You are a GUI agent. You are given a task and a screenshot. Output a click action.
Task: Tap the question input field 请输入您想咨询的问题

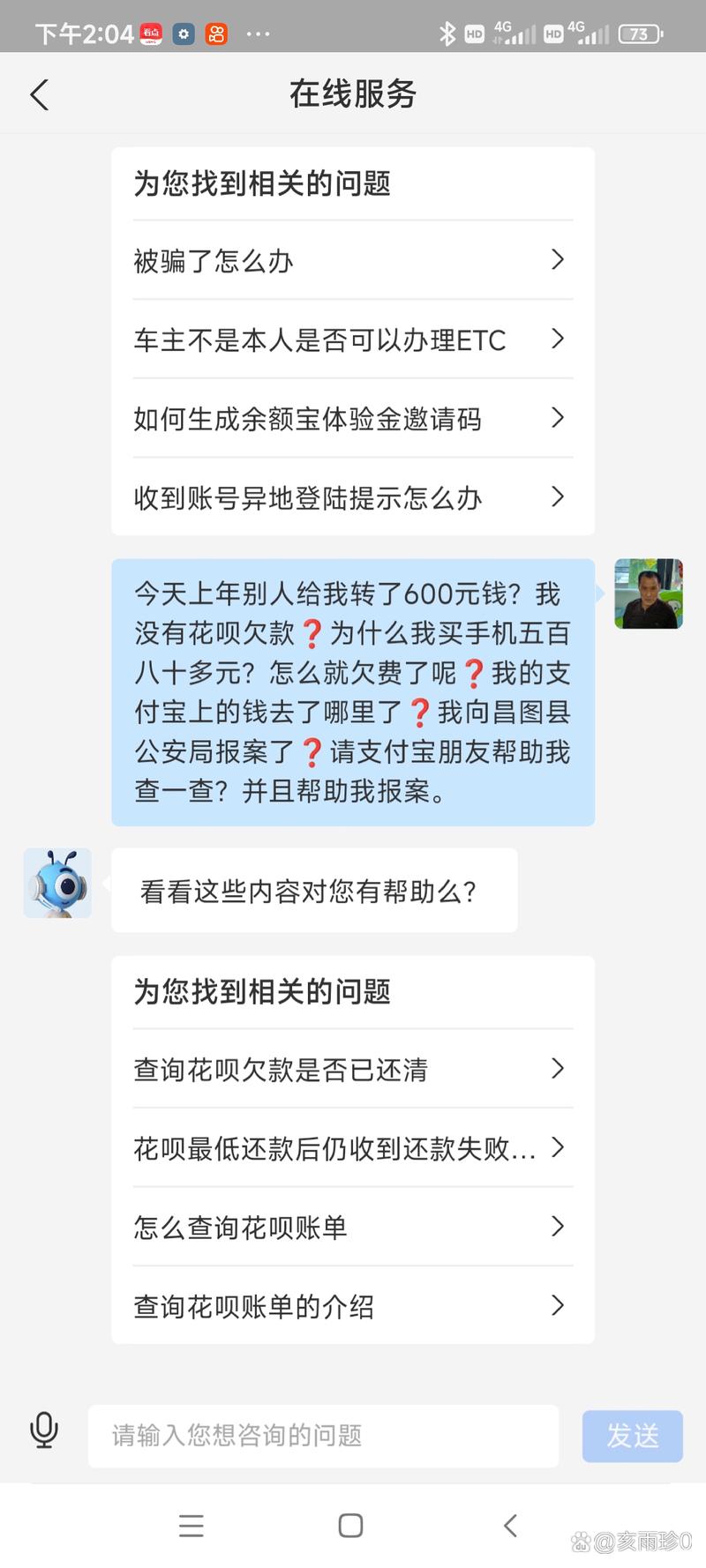pyautogui.click(x=323, y=1436)
